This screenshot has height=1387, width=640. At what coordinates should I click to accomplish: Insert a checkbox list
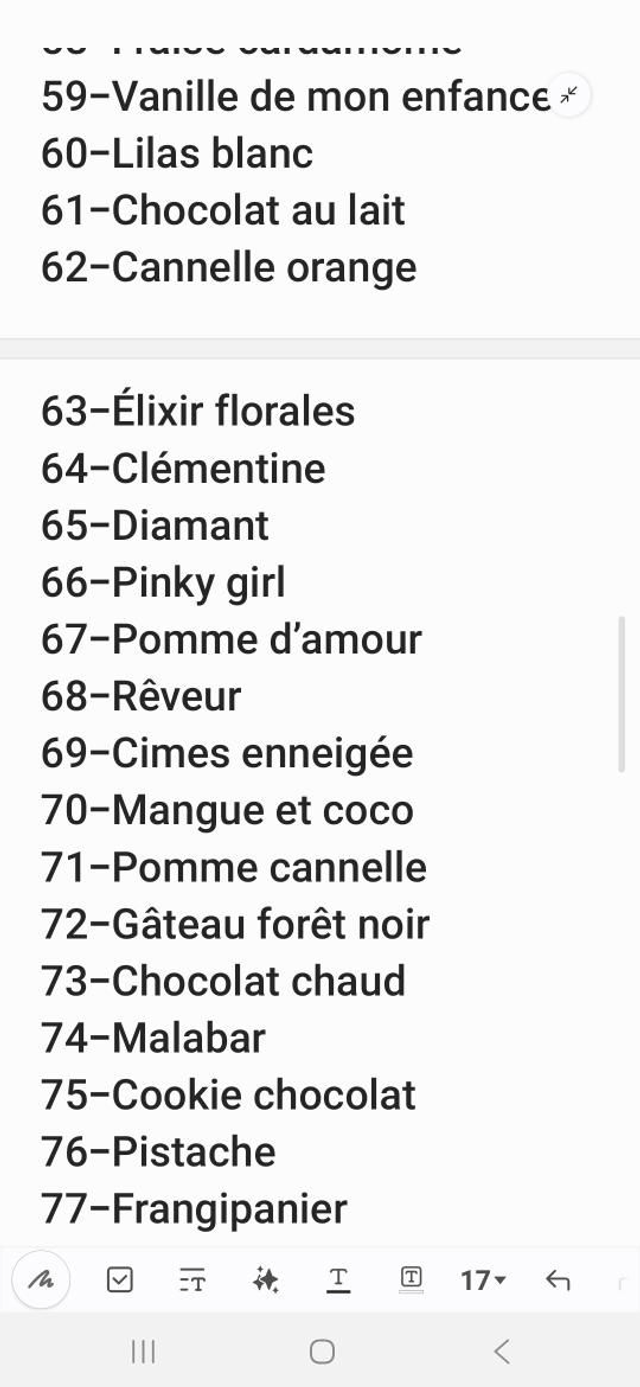119,1279
